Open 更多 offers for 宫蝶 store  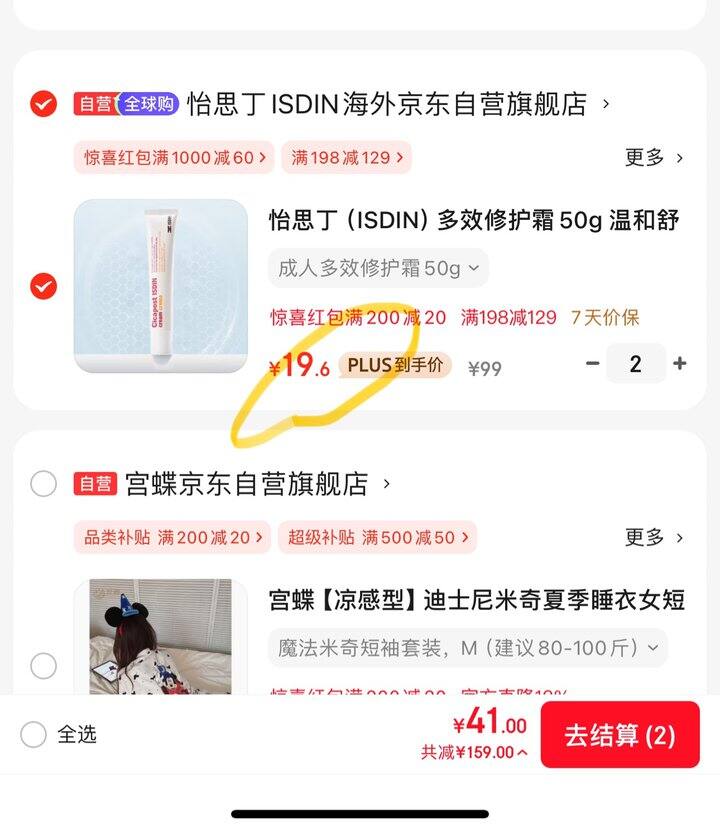[653, 537]
